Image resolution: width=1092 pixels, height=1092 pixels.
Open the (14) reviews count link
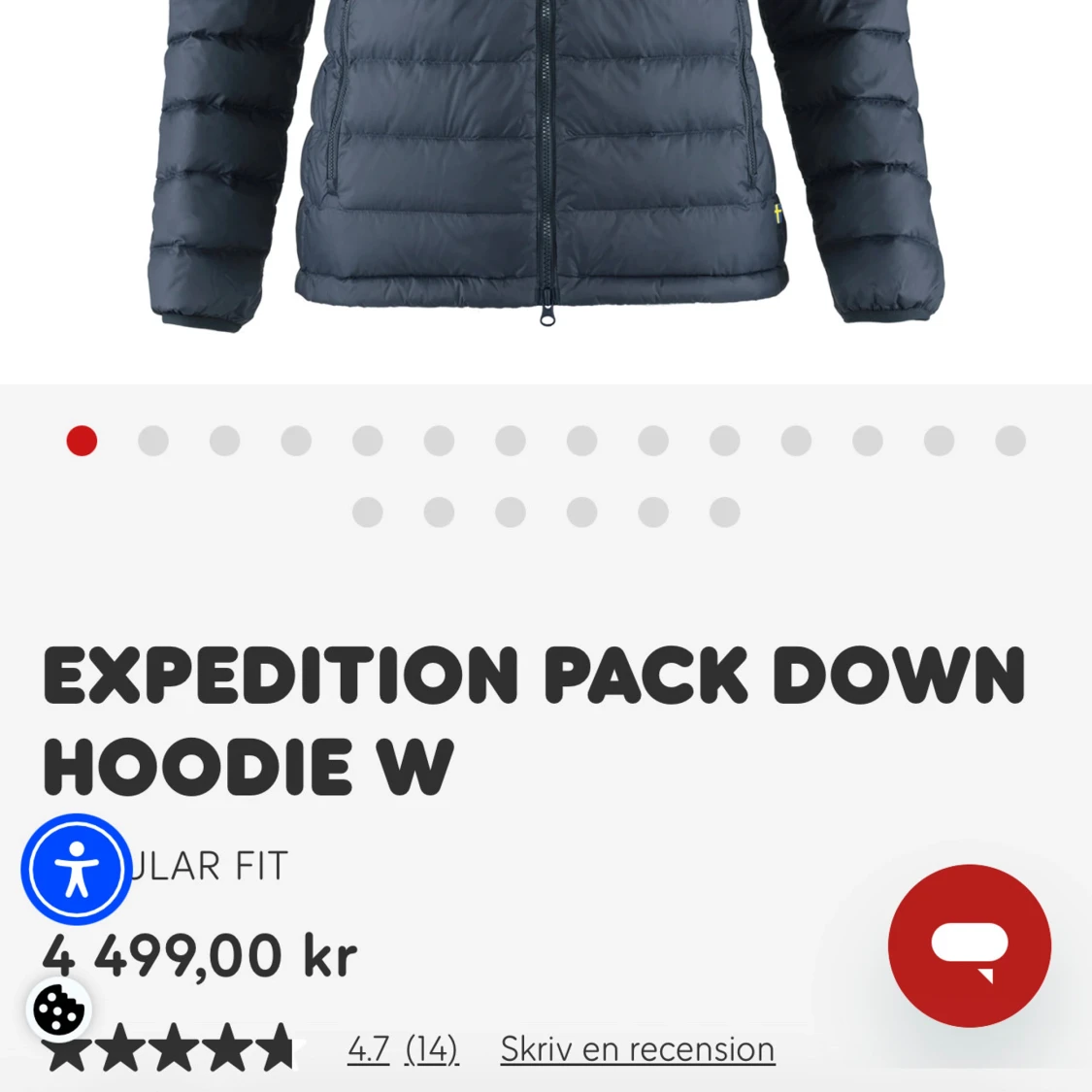(x=431, y=1049)
